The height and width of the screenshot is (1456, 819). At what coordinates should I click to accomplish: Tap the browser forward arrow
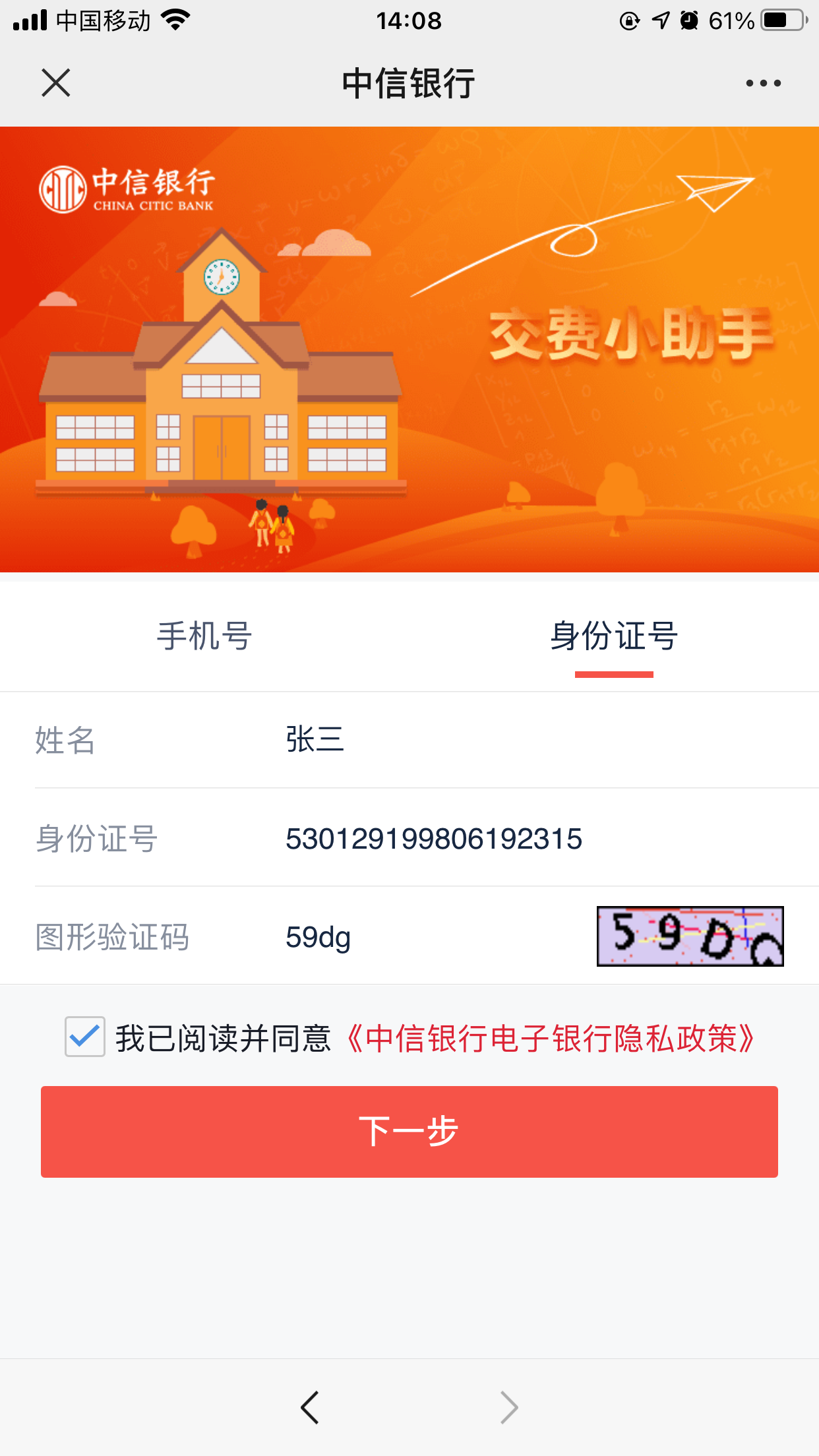click(x=509, y=1408)
